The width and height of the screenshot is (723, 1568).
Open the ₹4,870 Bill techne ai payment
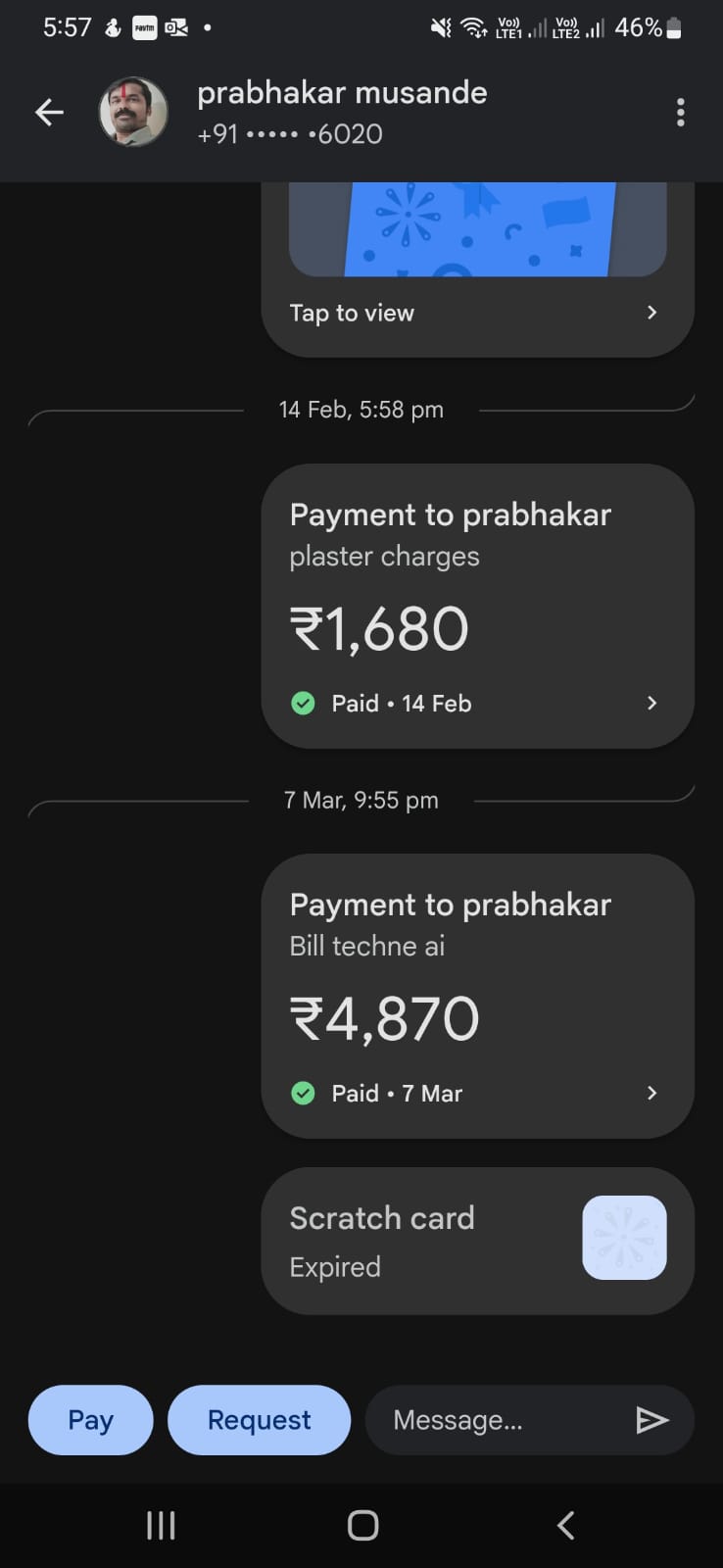click(477, 996)
